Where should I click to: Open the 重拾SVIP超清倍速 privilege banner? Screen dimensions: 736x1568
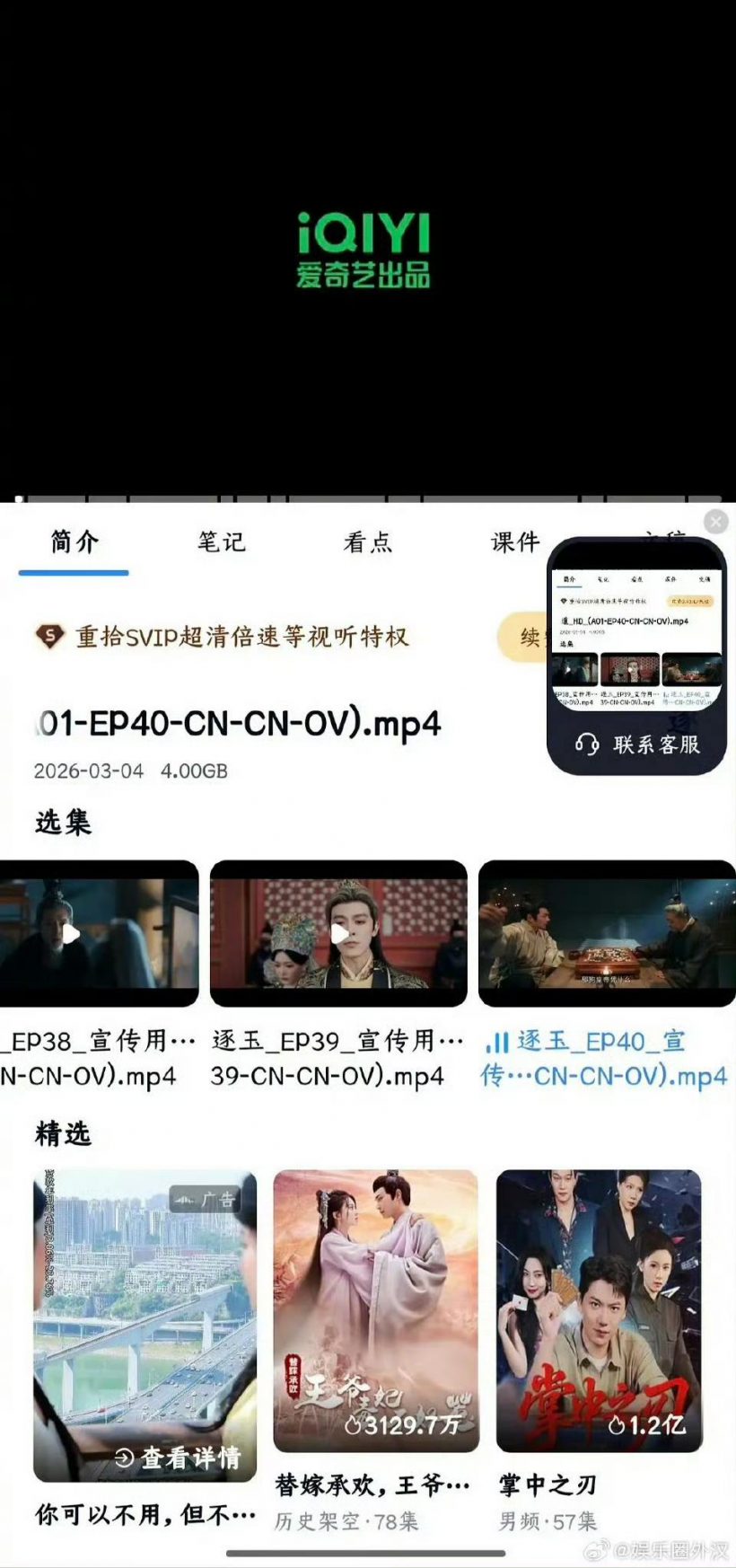[x=242, y=637]
